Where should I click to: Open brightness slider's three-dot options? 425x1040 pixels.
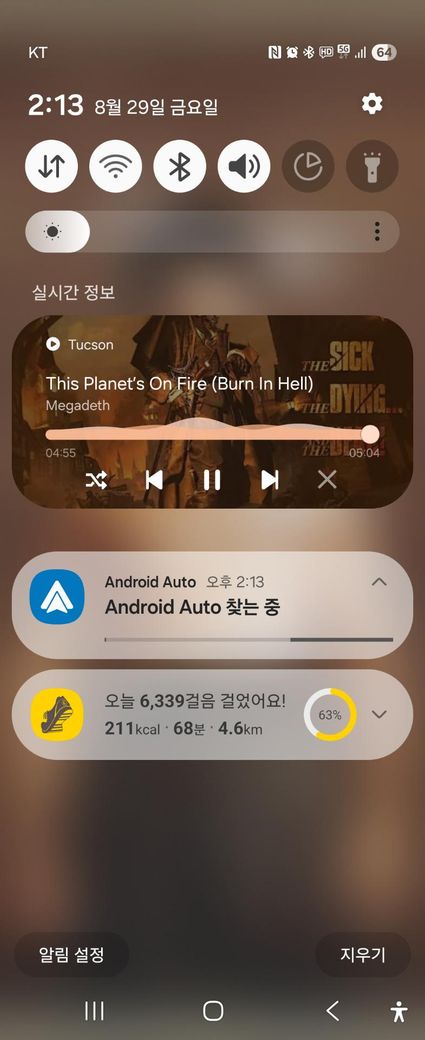click(377, 231)
